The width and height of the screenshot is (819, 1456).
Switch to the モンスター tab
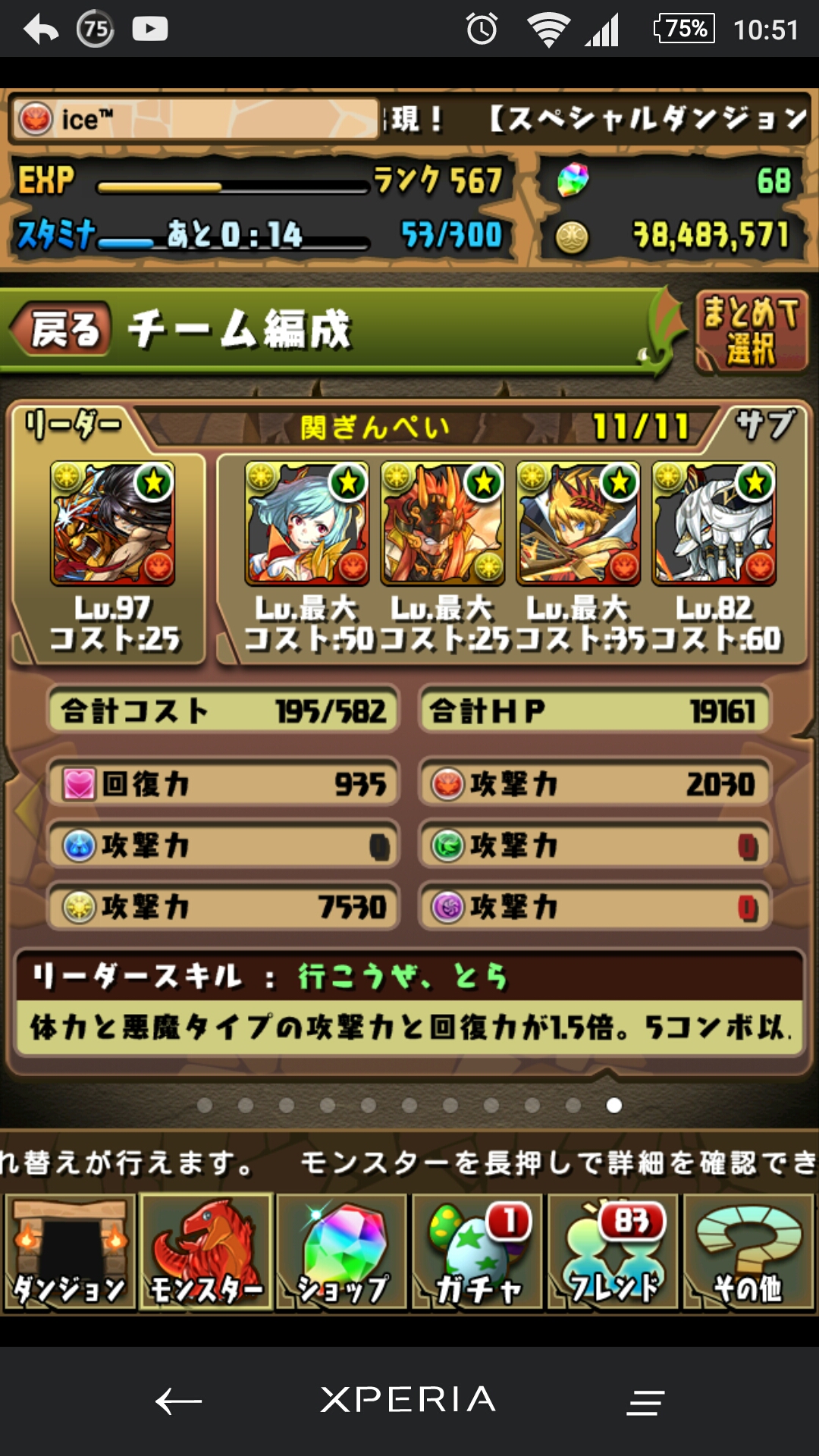pyautogui.click(x=206, y=1252)
